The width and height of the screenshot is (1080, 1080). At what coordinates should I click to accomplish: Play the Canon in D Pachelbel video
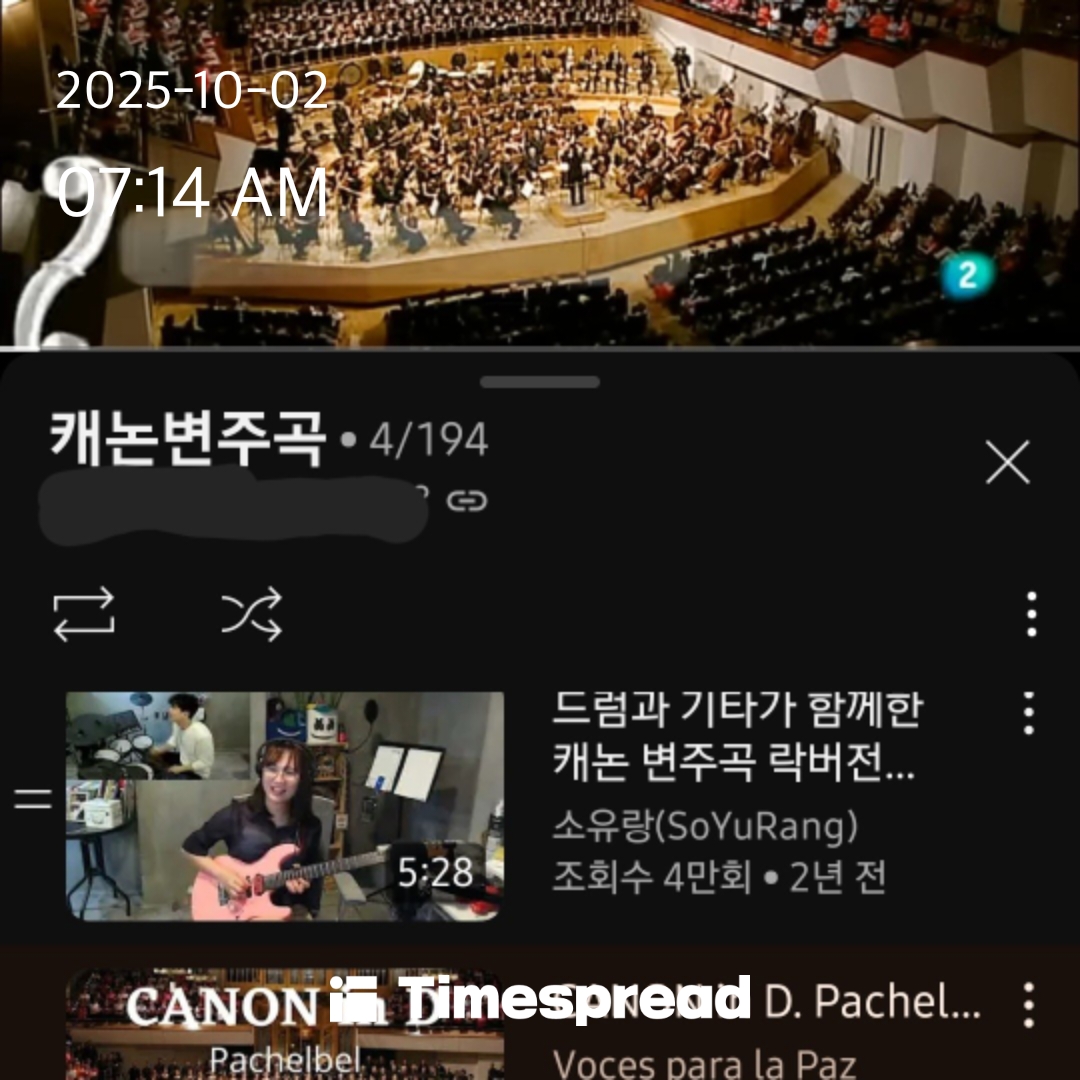(285, 1025)
